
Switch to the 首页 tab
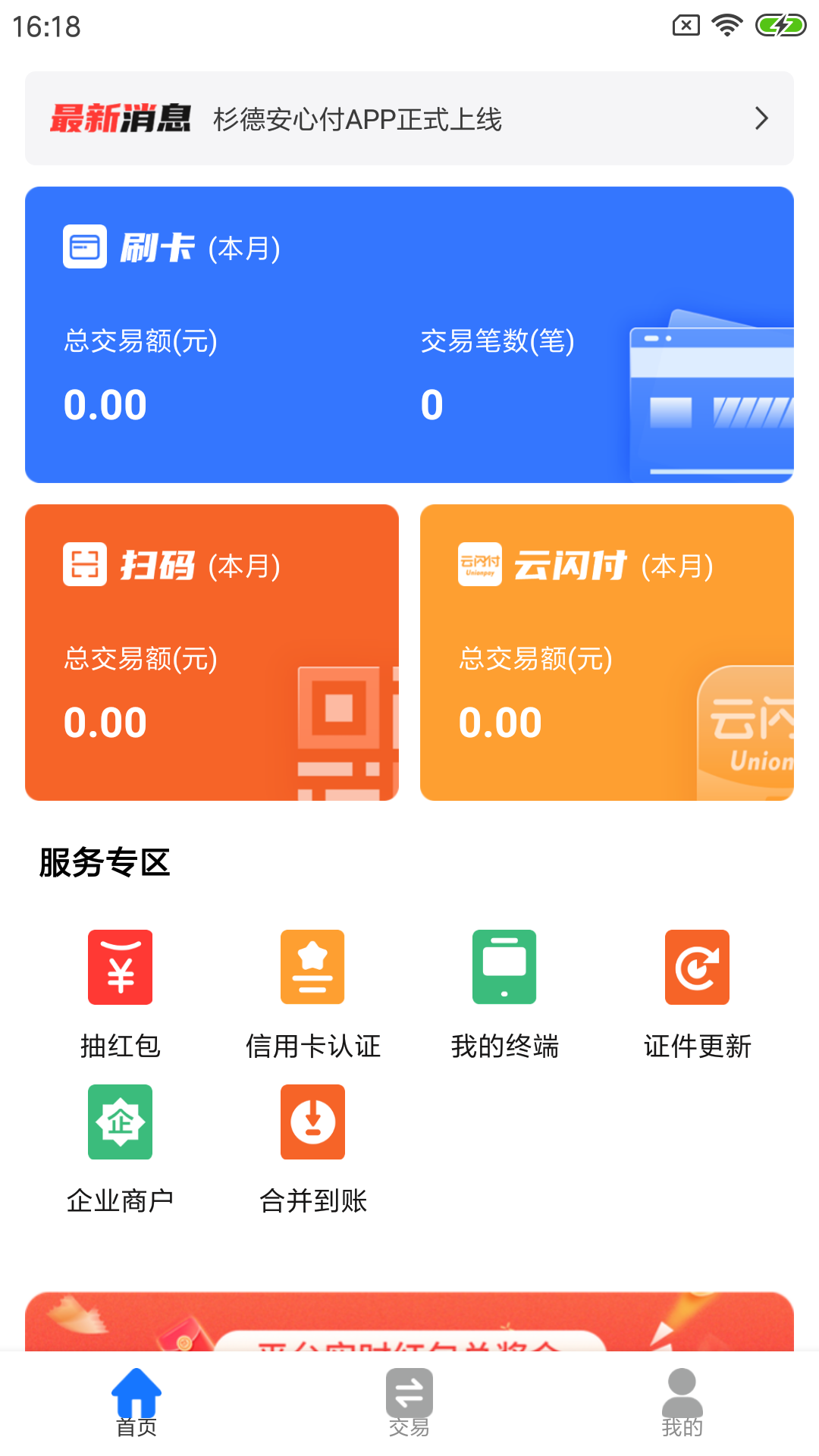point(136,1403)
